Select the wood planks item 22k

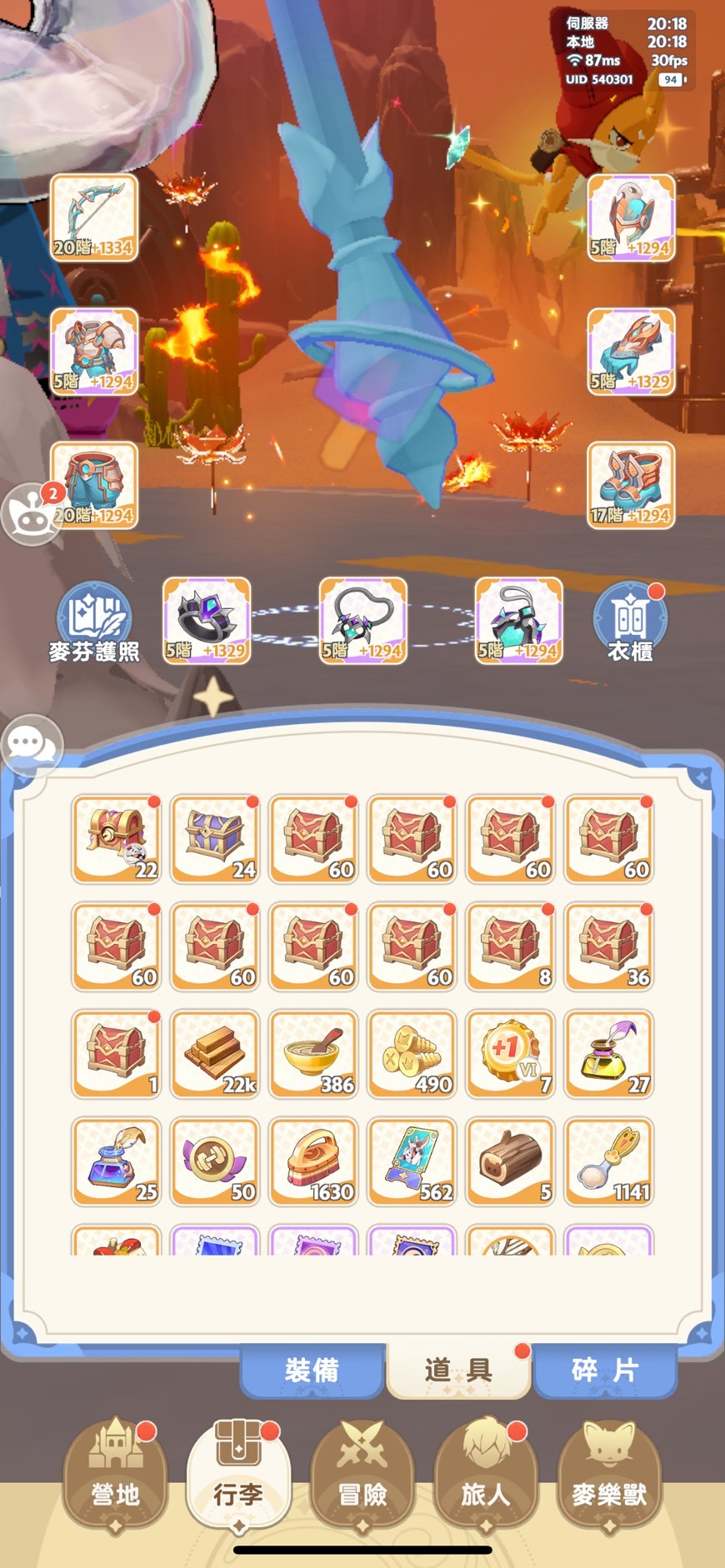pyautogui.click(x=215, y=1054)
